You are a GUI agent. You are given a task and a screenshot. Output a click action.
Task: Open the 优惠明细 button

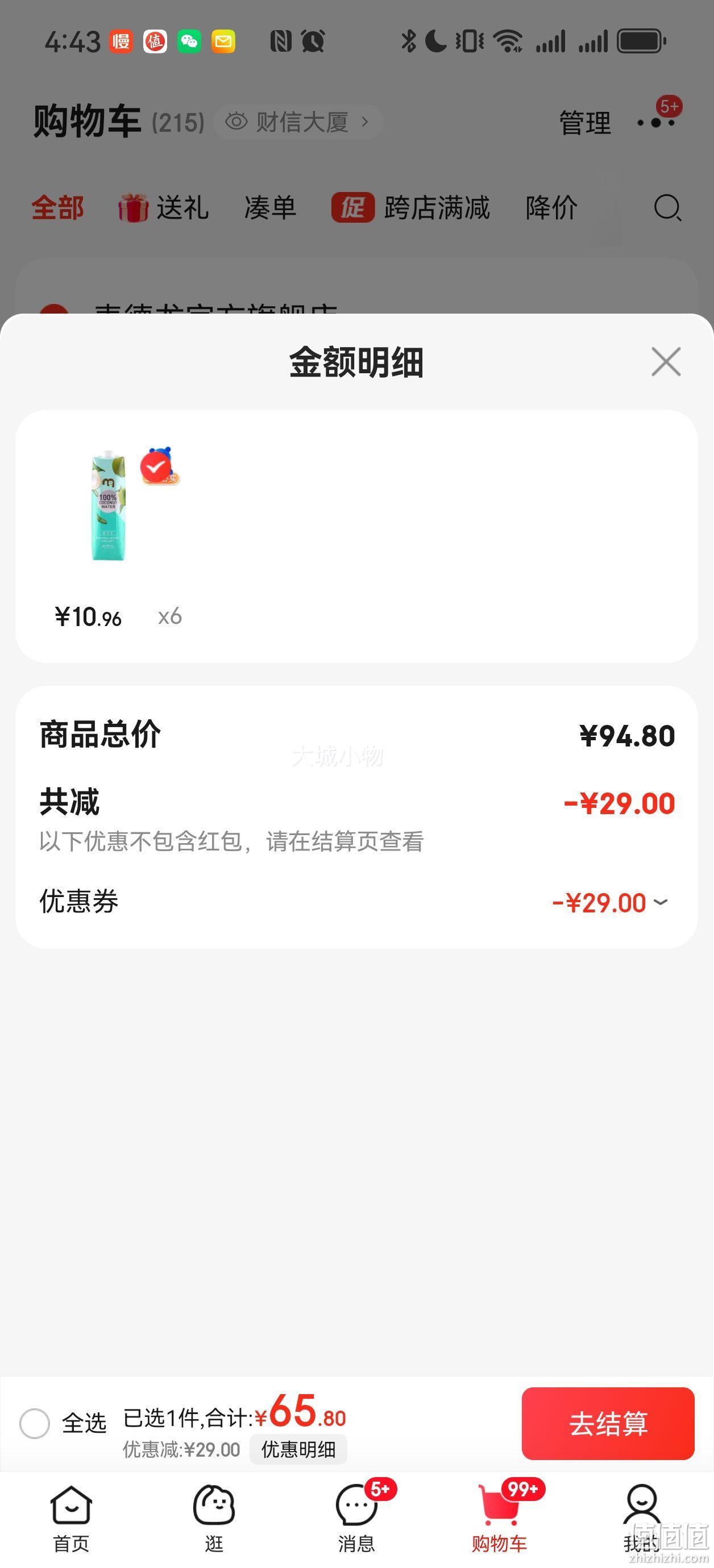click(x=298, y=1449)
